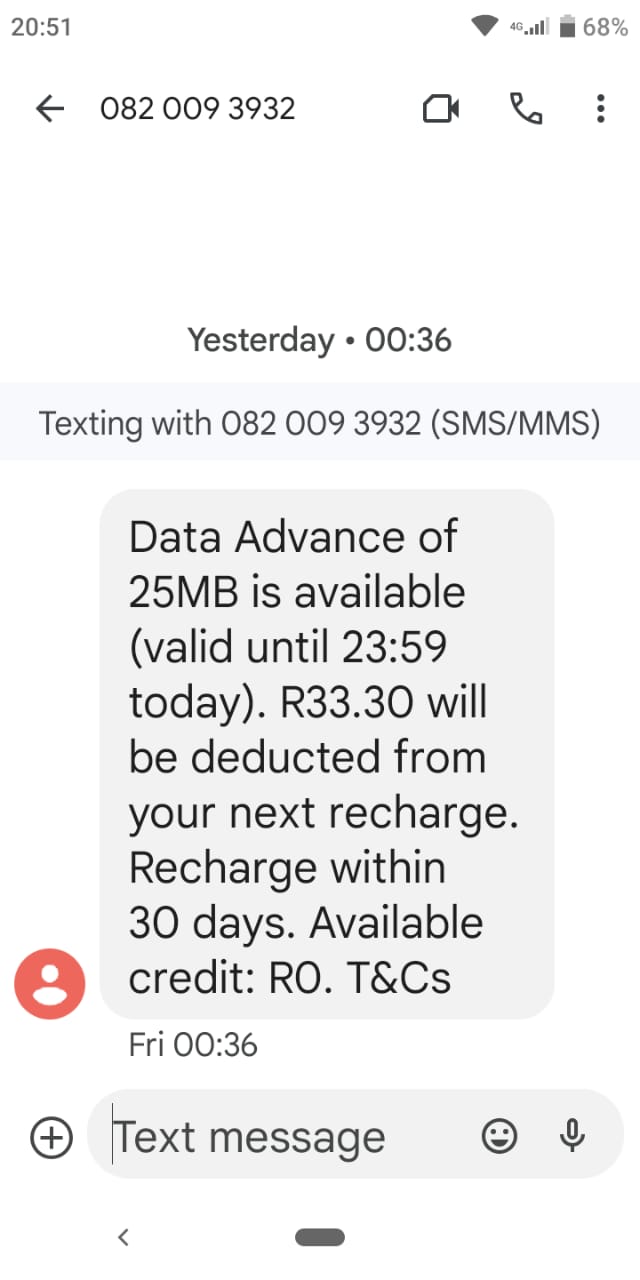Tap the system back arrow
The width and height of the screenshot is (640, 1280).
tap(124, 1238)
